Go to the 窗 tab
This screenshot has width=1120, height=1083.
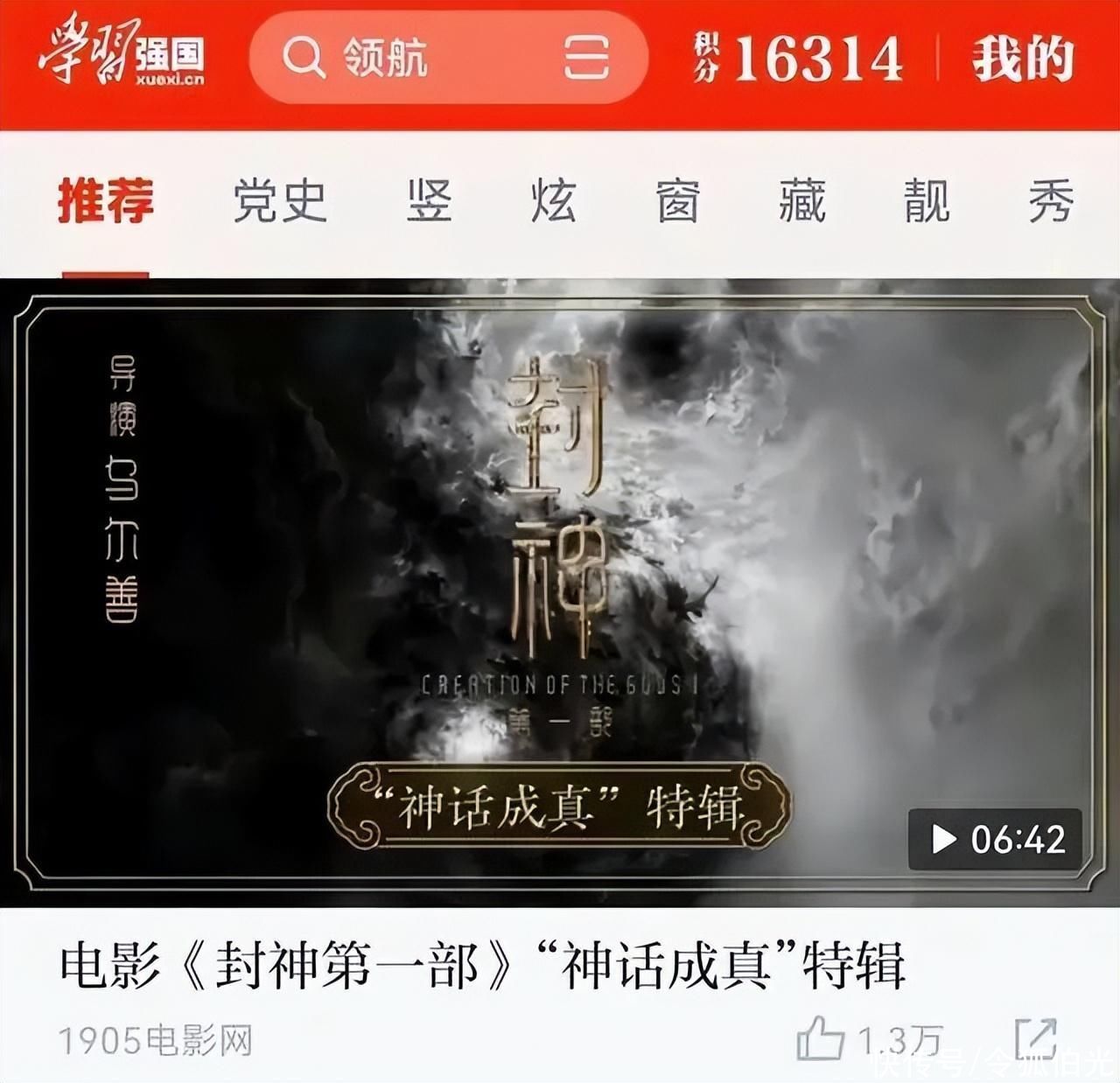pos(678,202)
